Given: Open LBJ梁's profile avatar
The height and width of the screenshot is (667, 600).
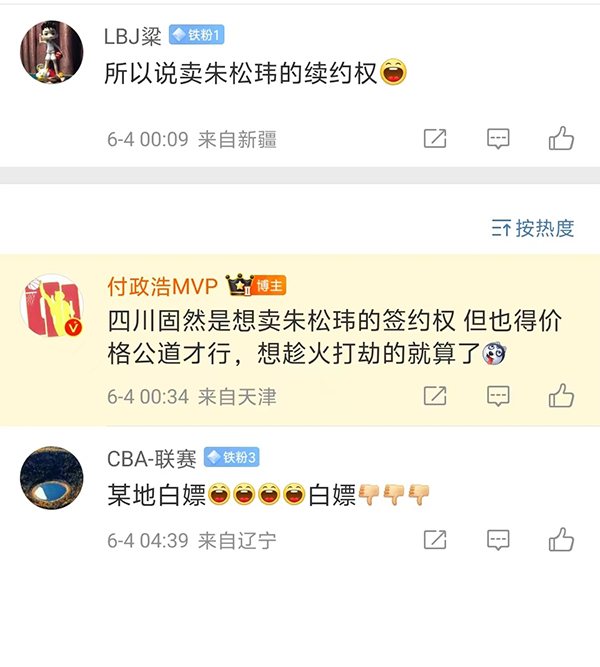Looking at the screenshot, I should pos(52,52).
